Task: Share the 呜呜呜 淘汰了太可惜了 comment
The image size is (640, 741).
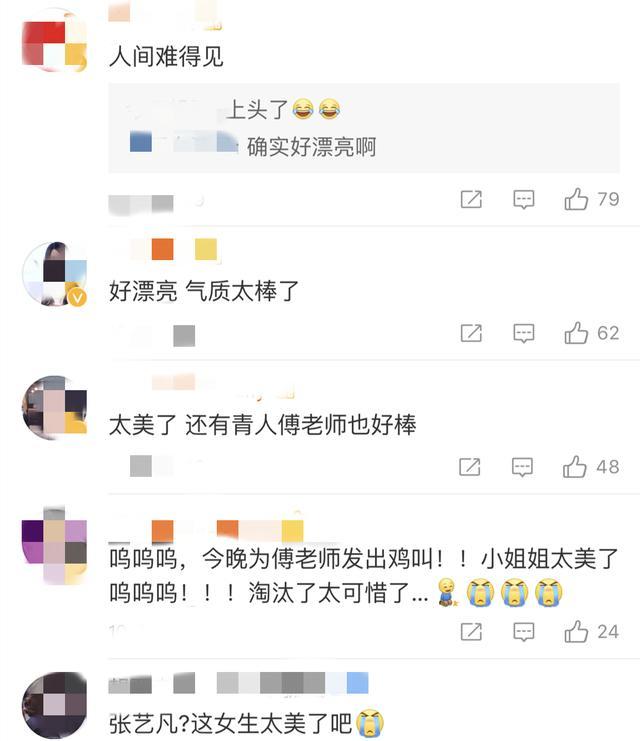Action: (471, 631)
